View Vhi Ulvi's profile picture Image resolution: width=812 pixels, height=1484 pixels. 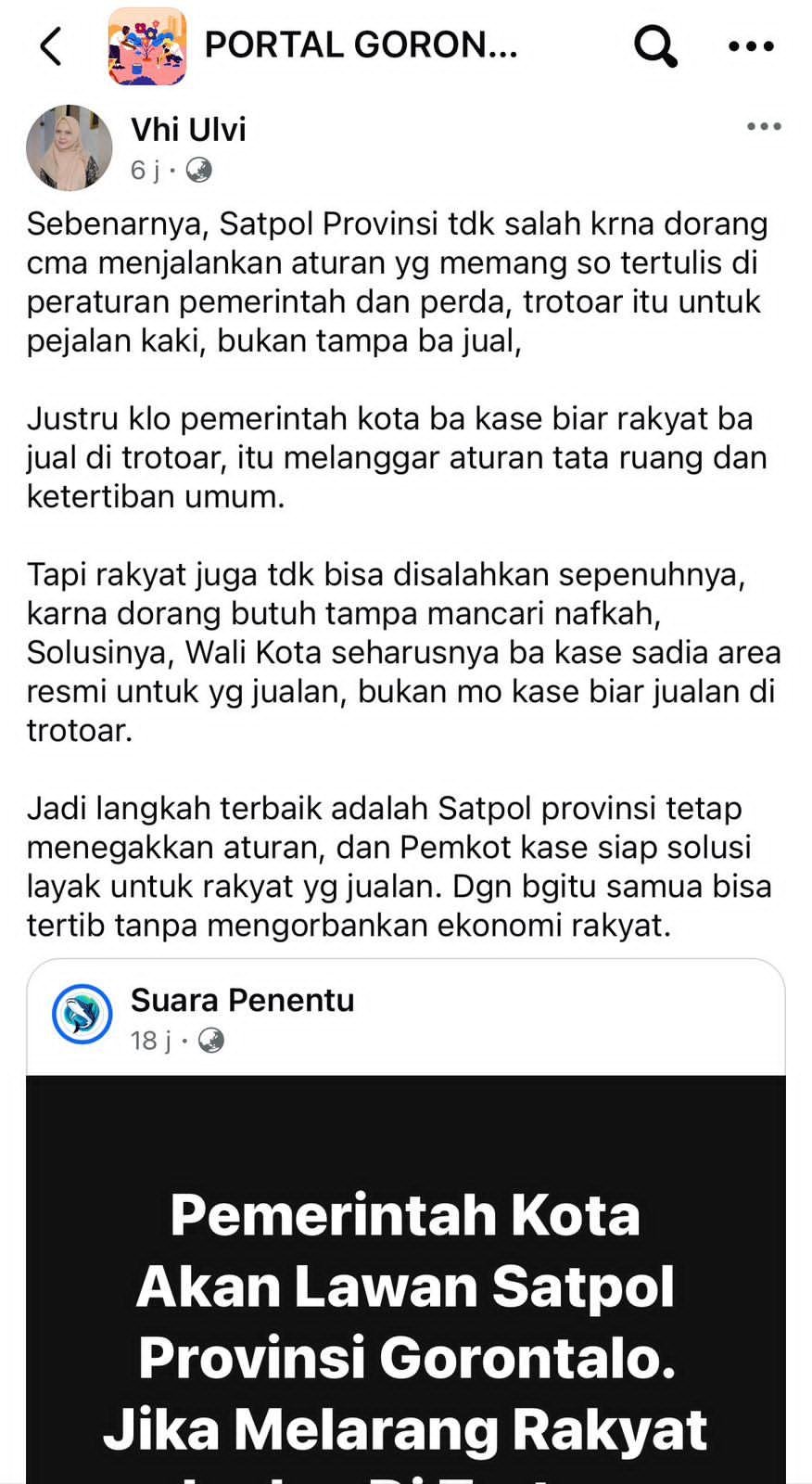[69, 147]
